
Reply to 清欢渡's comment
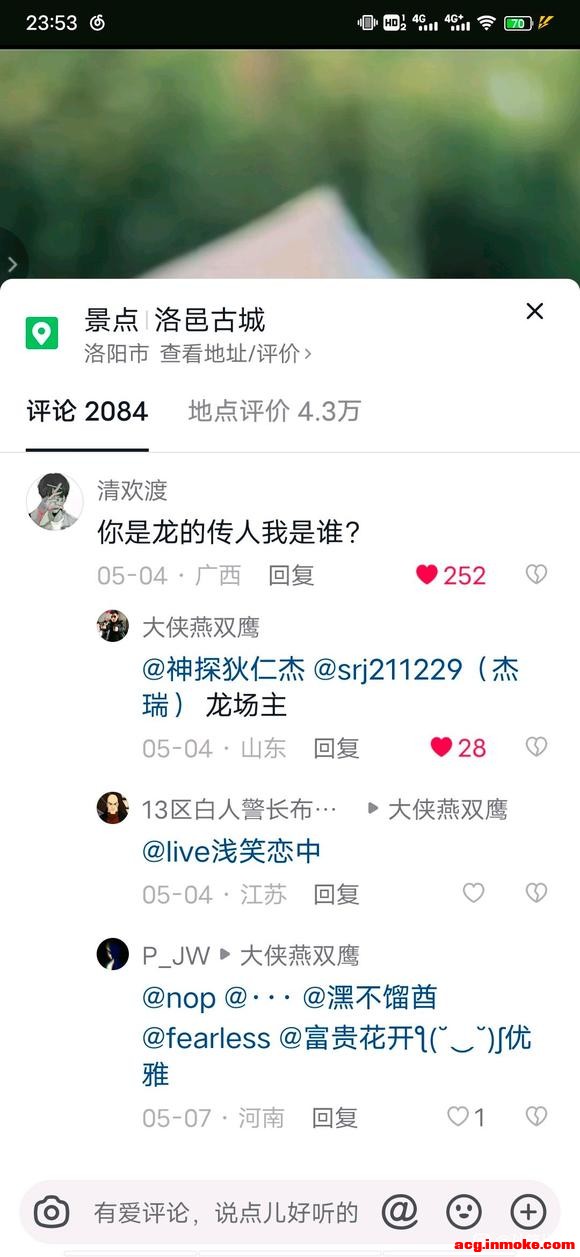coord(291,575)
